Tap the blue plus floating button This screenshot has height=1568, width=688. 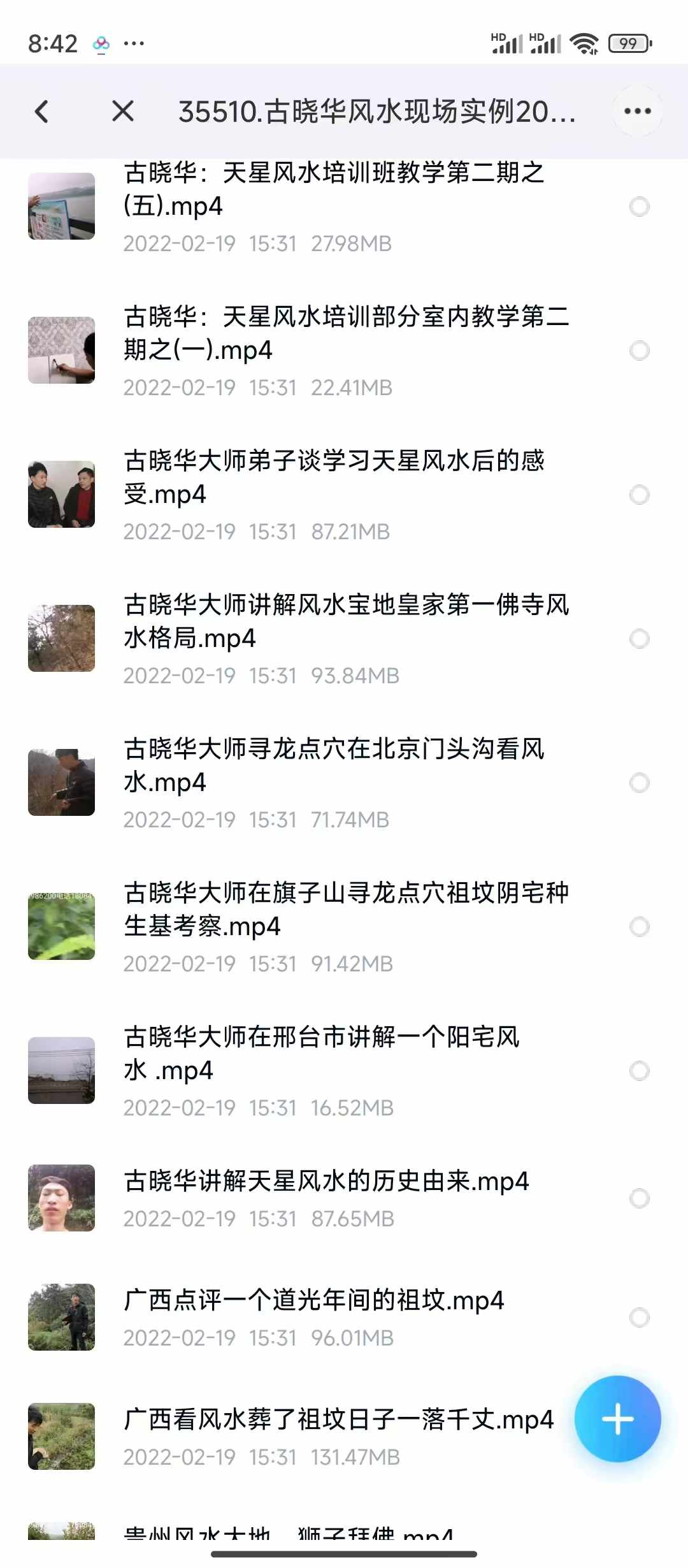[x=617, y=1419]
